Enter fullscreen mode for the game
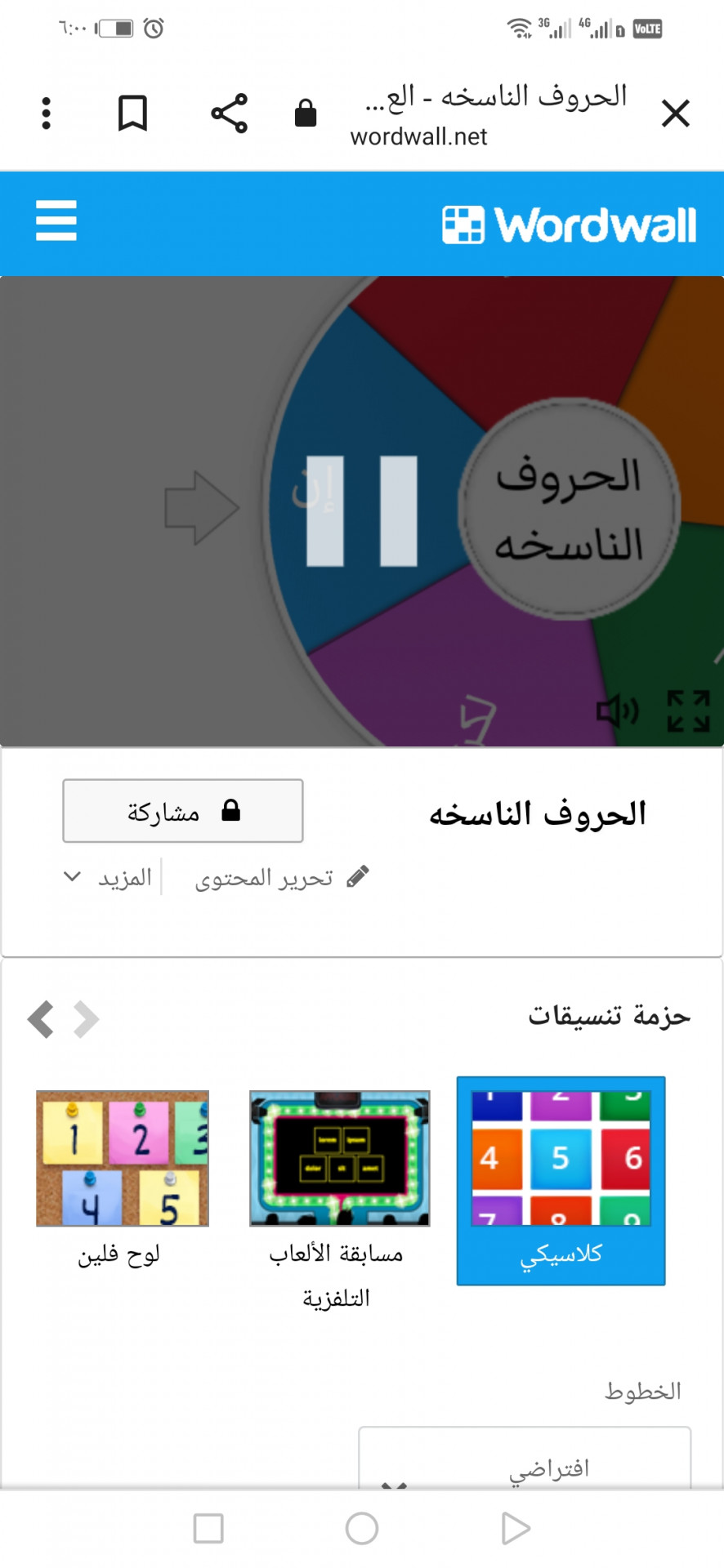The width and height of the screenshot is (724, 1568). tap(688, 711)
